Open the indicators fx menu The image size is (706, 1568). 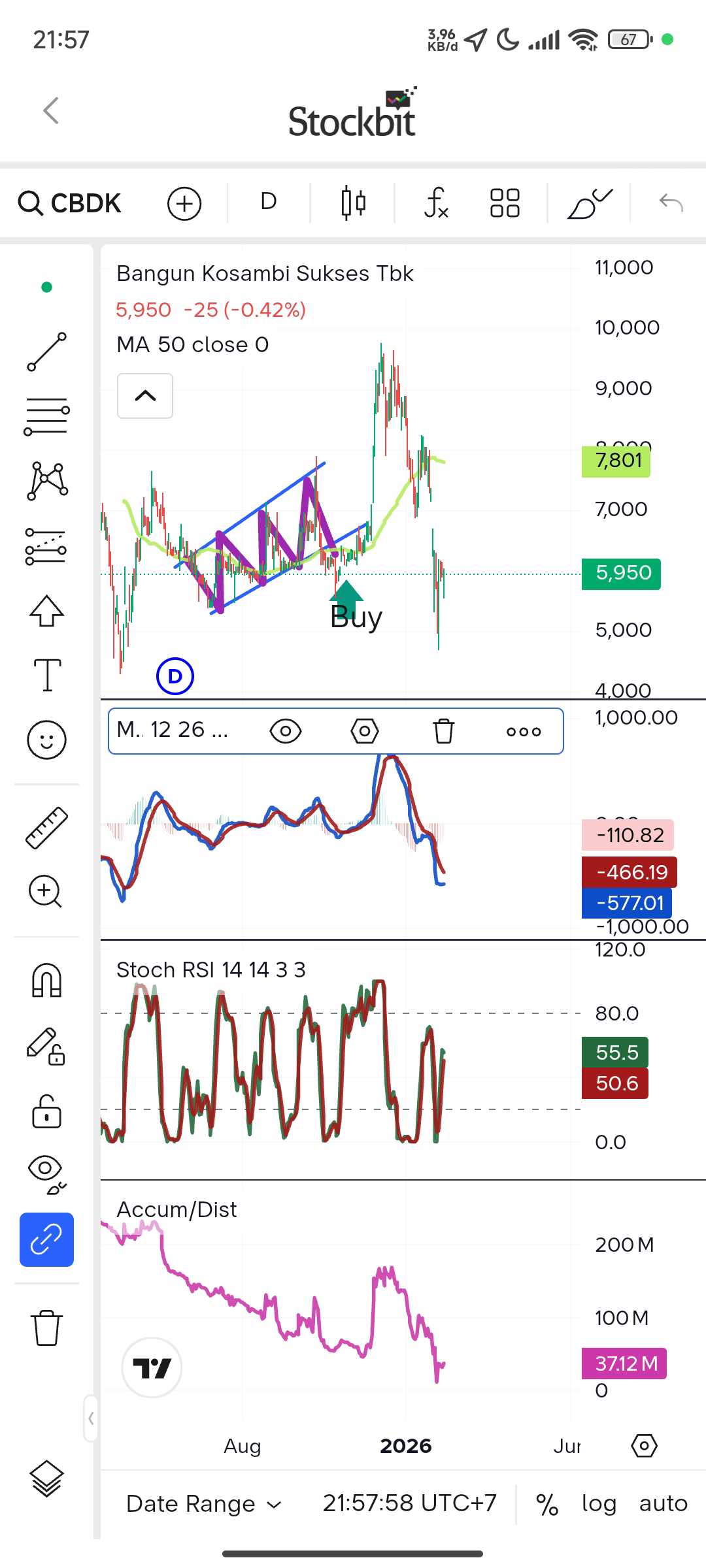[436, 203]
